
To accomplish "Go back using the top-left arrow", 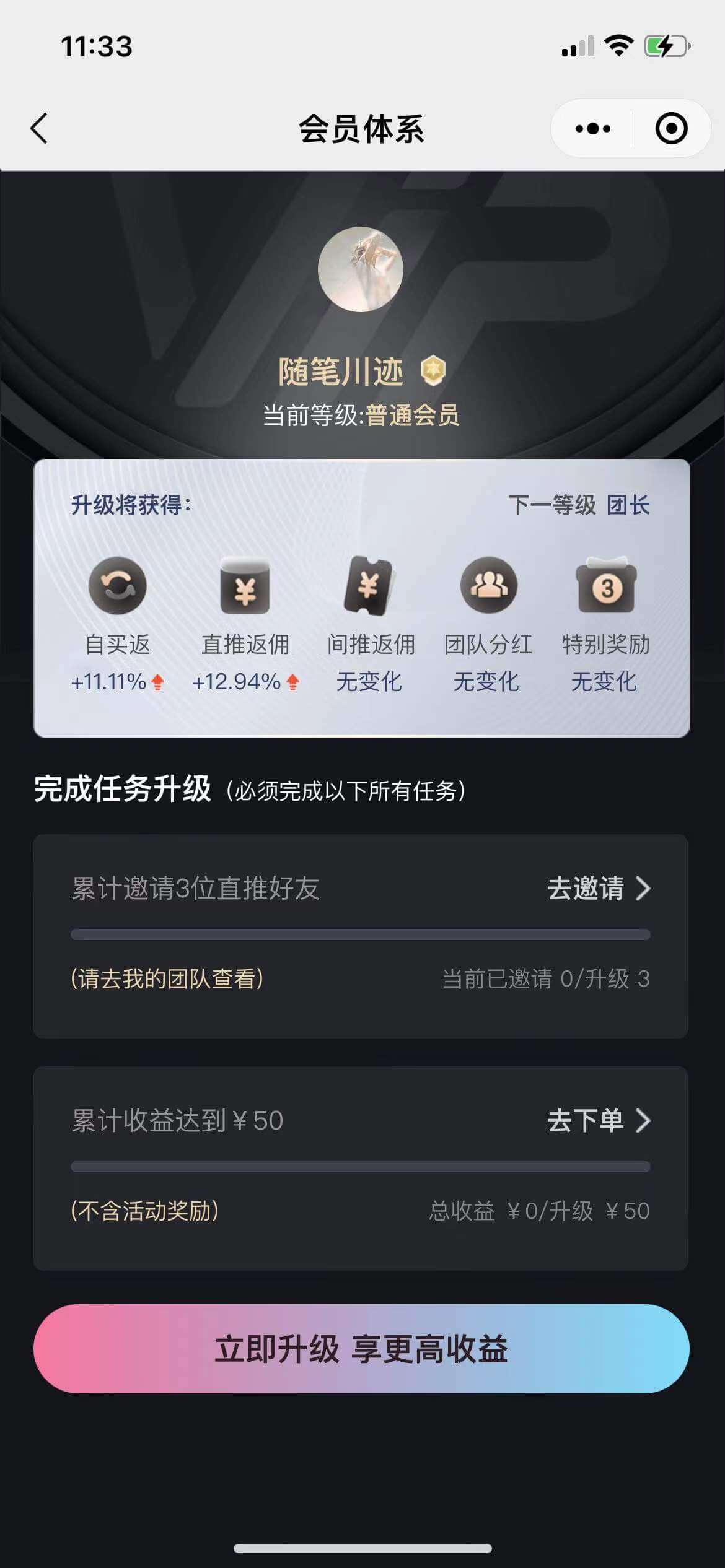I will tap(39, 129).
